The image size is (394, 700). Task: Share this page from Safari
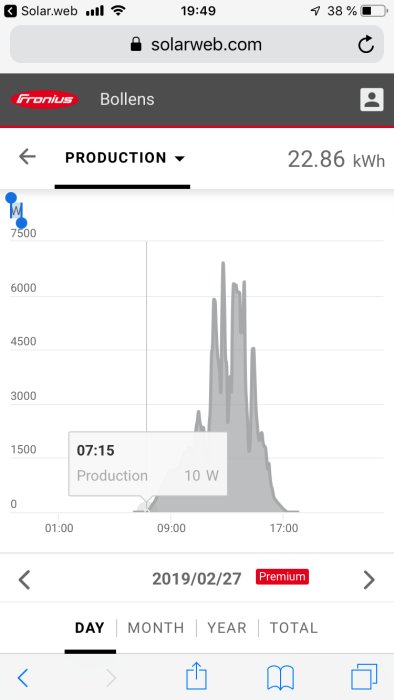coord(196,676)
